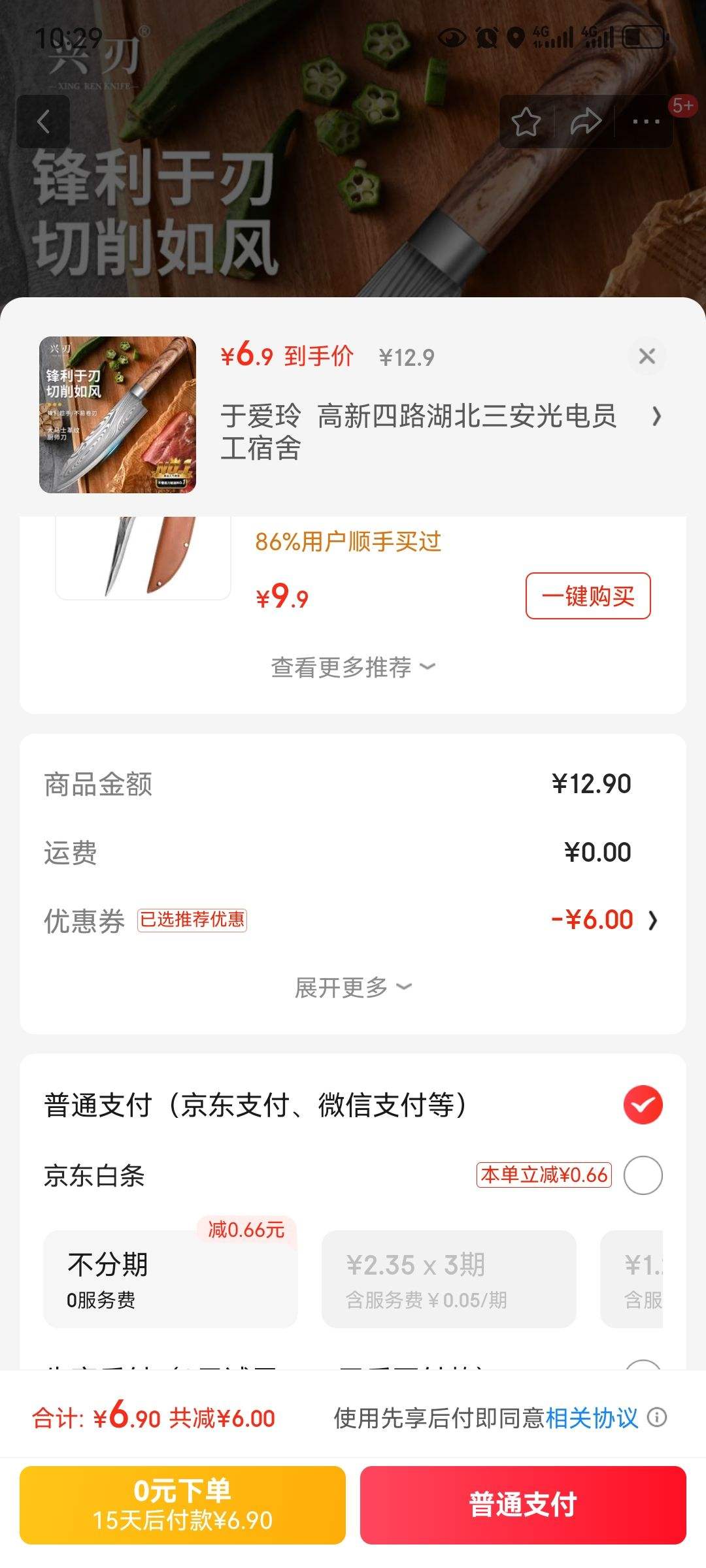Favorite the product with the star icon

[526, 122]
